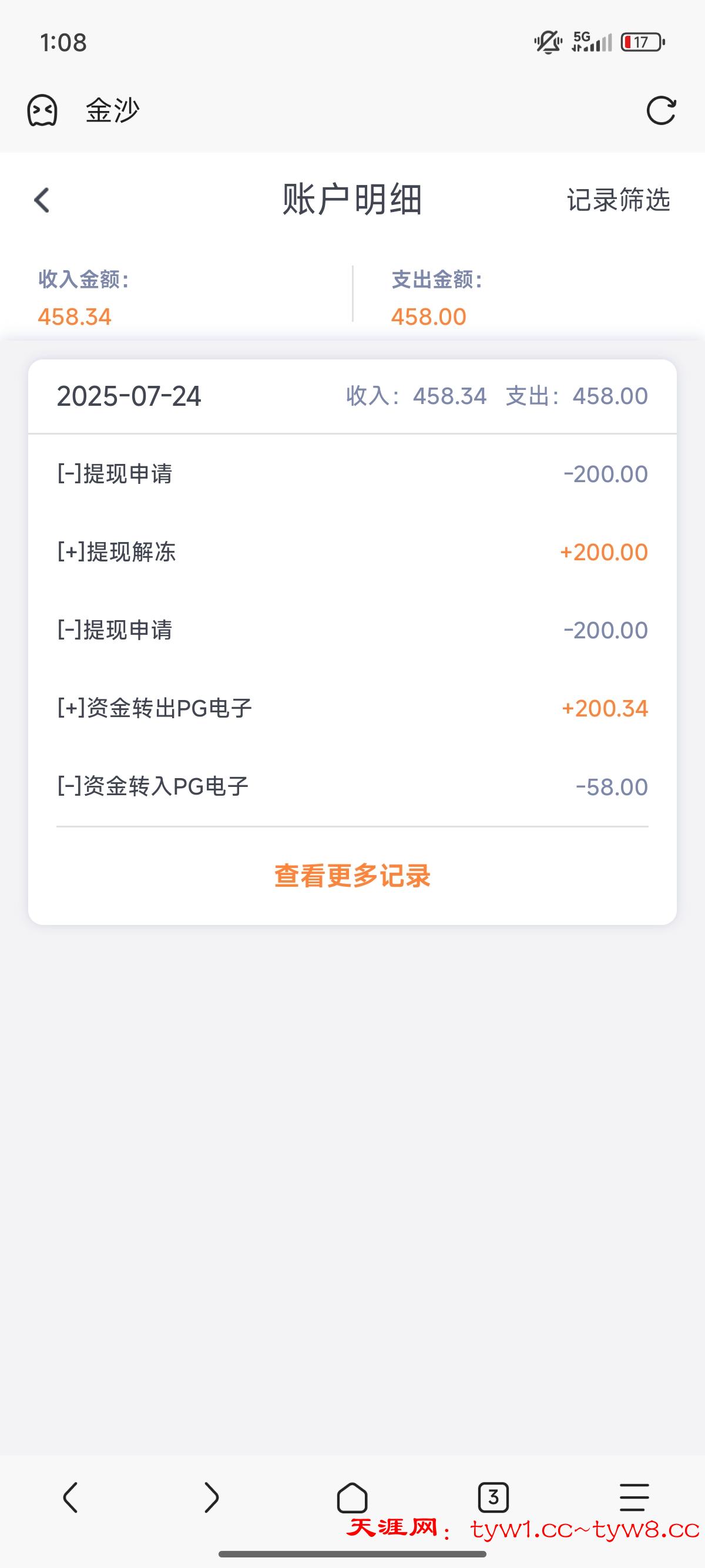
Task: Open the browser hamburger menu
Action: [x=634, y=1497]
